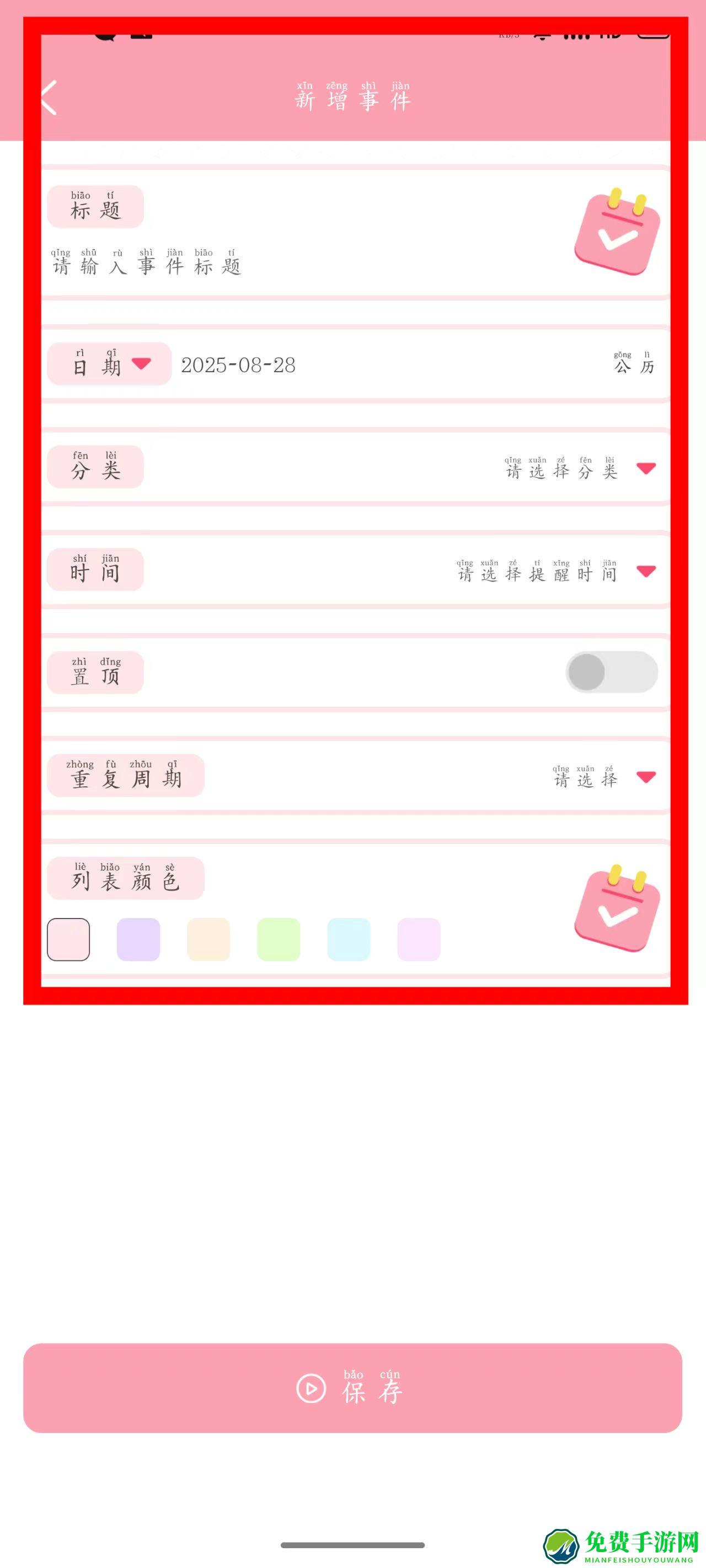
Task: Pick the lavender pink list color swatch
Action: [419, 939]
